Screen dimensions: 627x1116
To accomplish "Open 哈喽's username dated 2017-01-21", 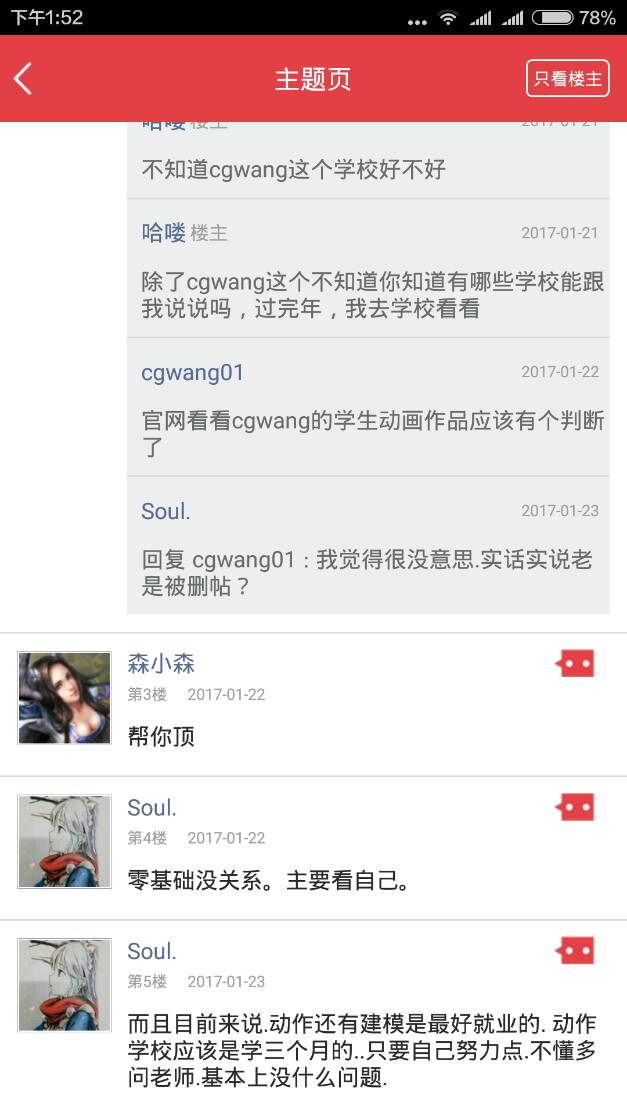I will click(164, 233).
